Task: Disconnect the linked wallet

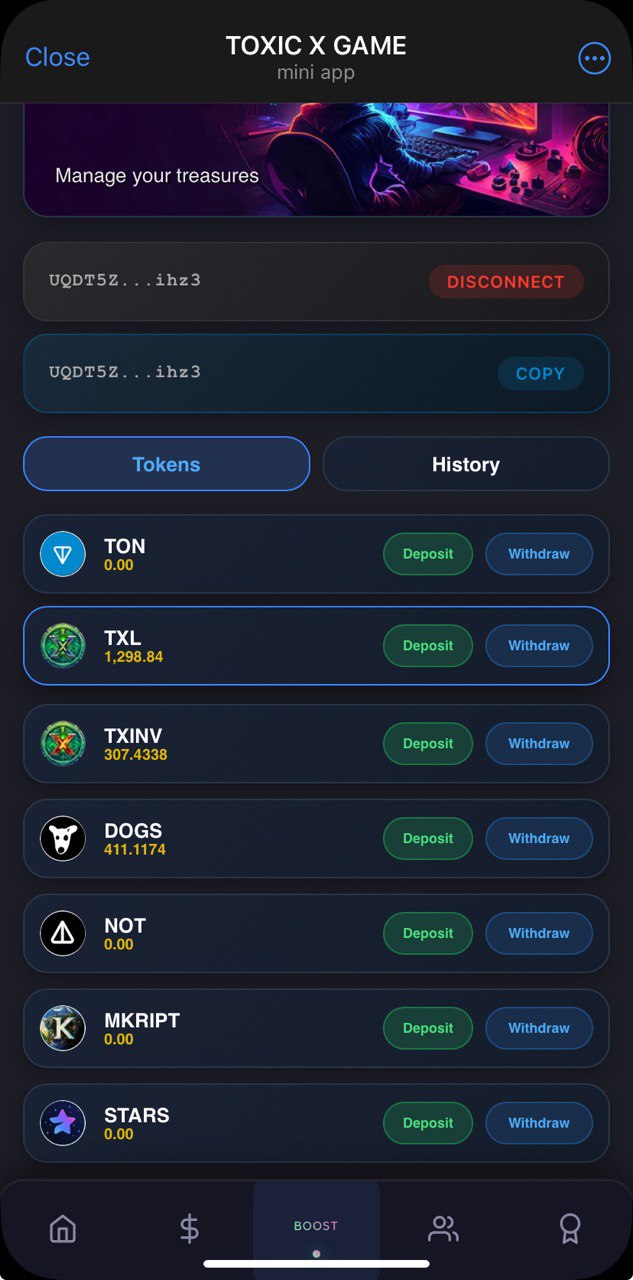Action: [505, 282]
